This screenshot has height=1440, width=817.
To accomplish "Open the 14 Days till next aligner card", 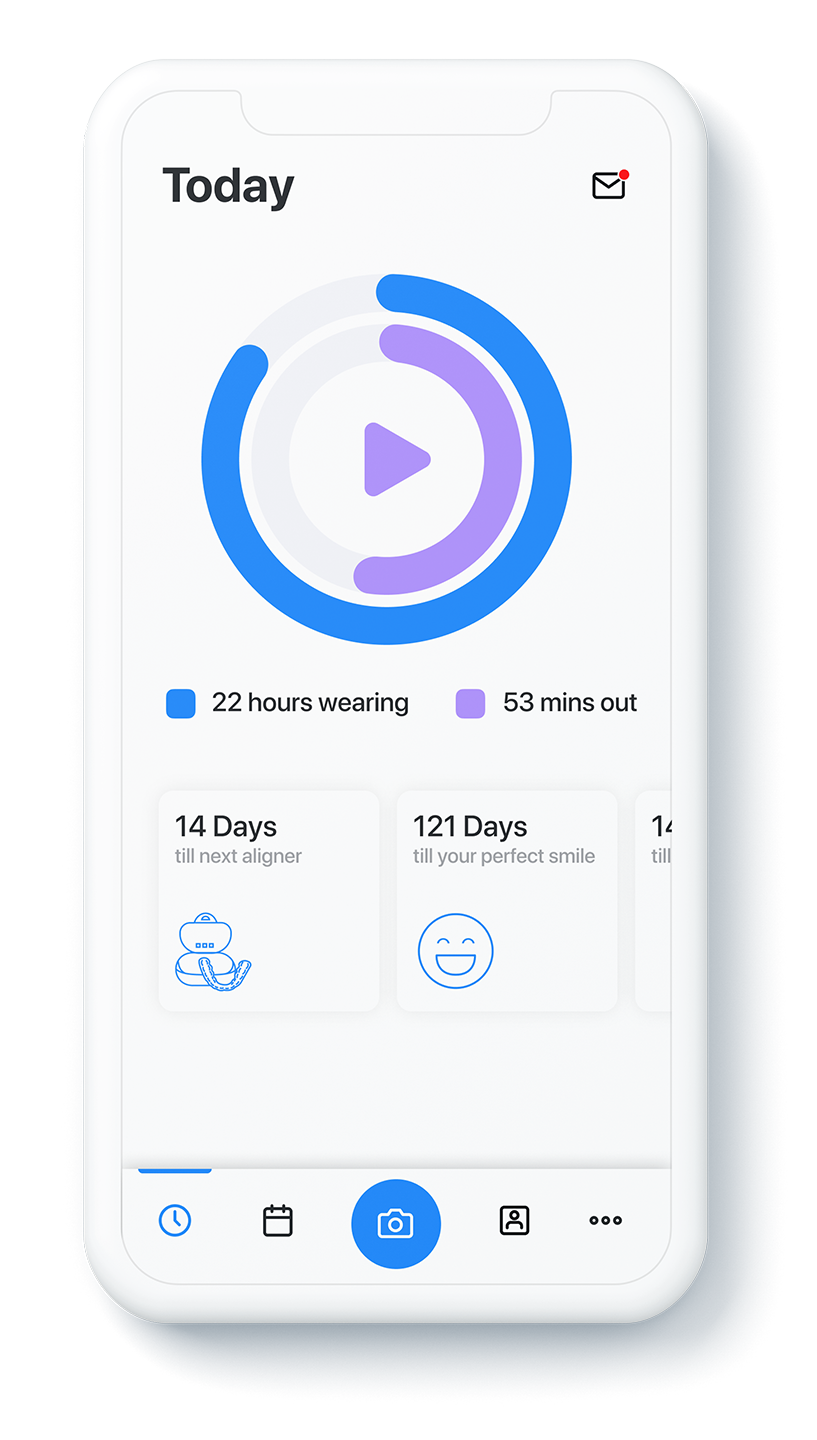I will (268, 900).
